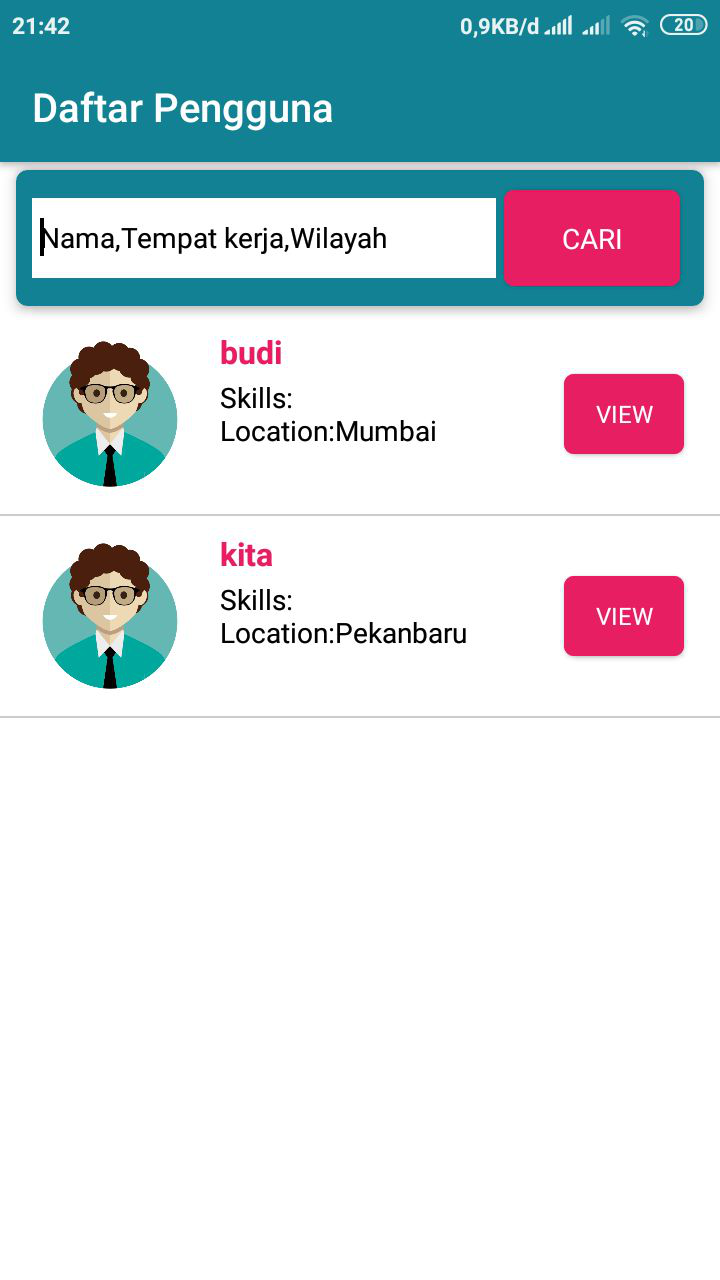Tap the secondary SIM signal icon
The image size is (720, 1280).
coord(595,26)
